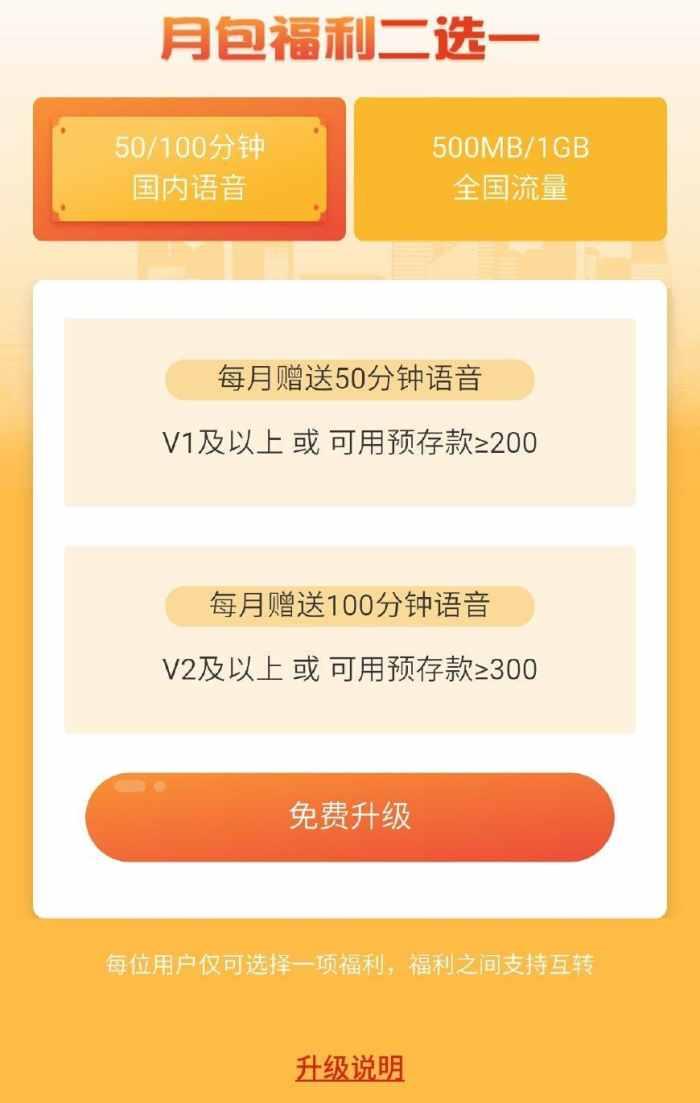Select the 50/100分钟 国内语音 tab

click(x=189, y=168)
